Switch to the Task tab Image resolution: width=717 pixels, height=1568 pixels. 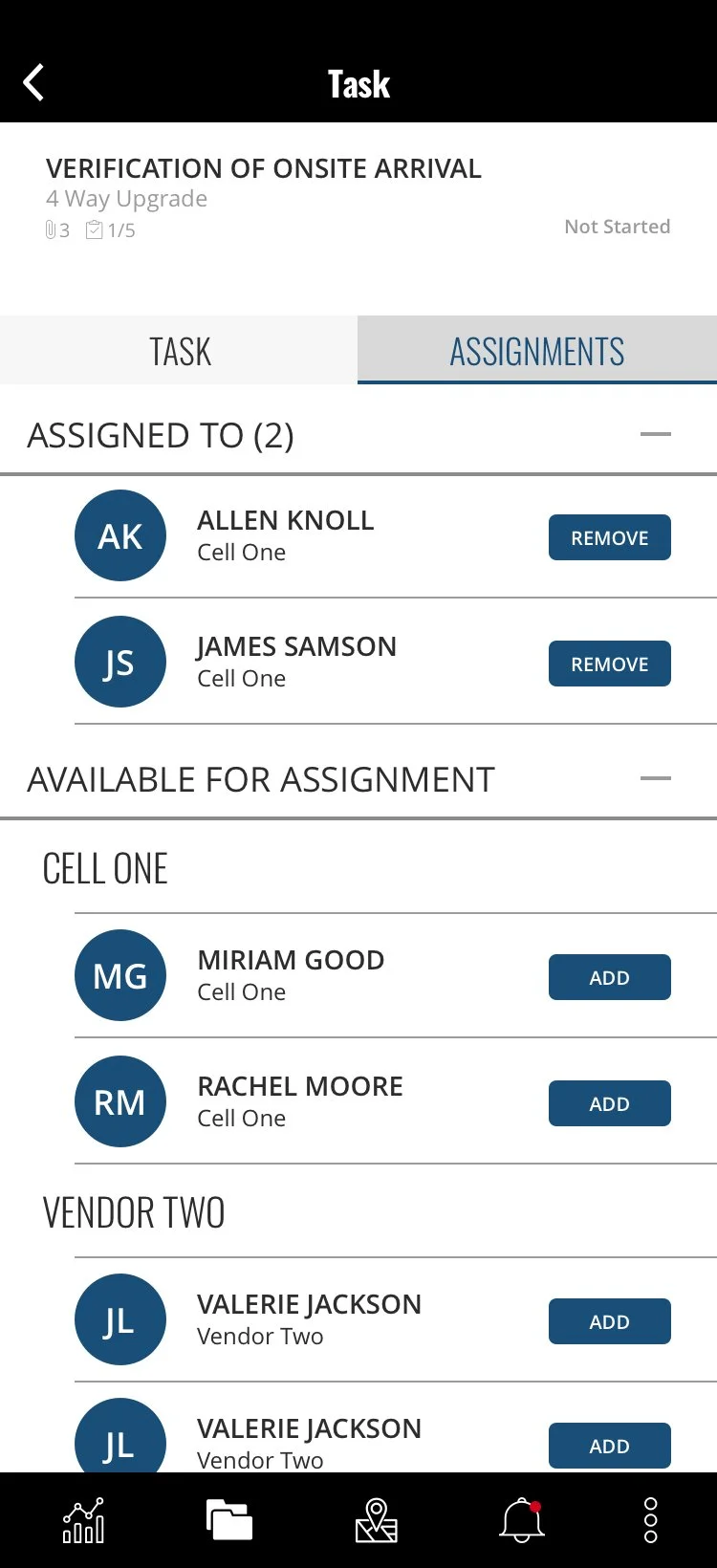pyautogui.click(x=179, y=350)
